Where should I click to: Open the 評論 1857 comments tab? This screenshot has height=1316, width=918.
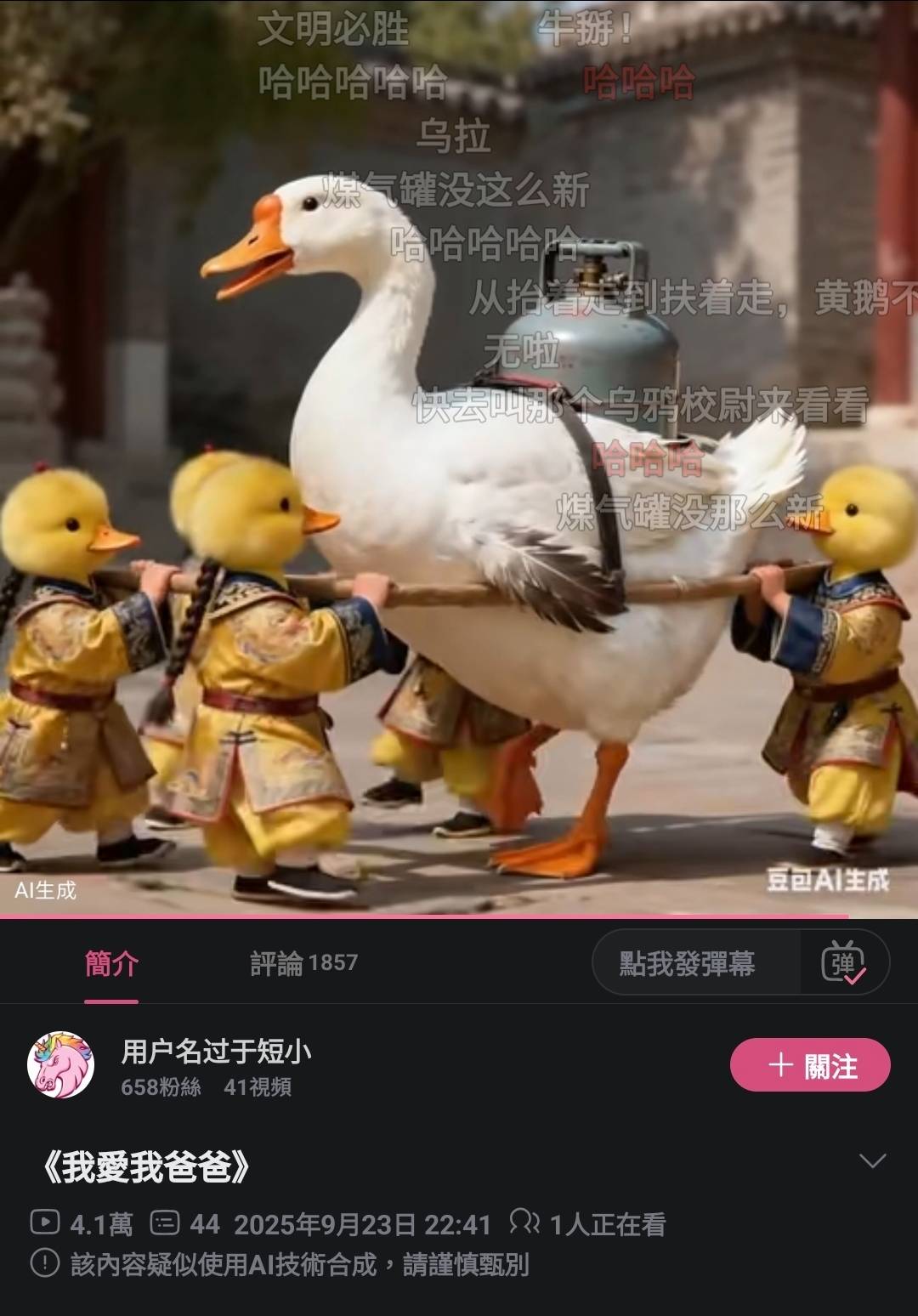[303, 963]
